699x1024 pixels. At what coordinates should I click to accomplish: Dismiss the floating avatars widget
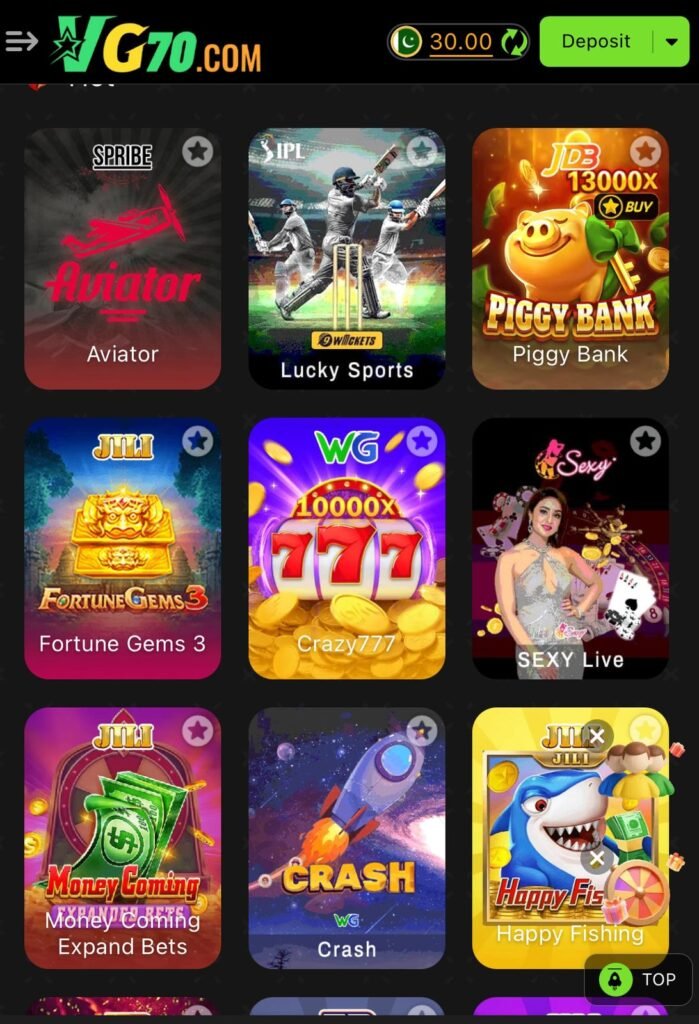point(597,738)
